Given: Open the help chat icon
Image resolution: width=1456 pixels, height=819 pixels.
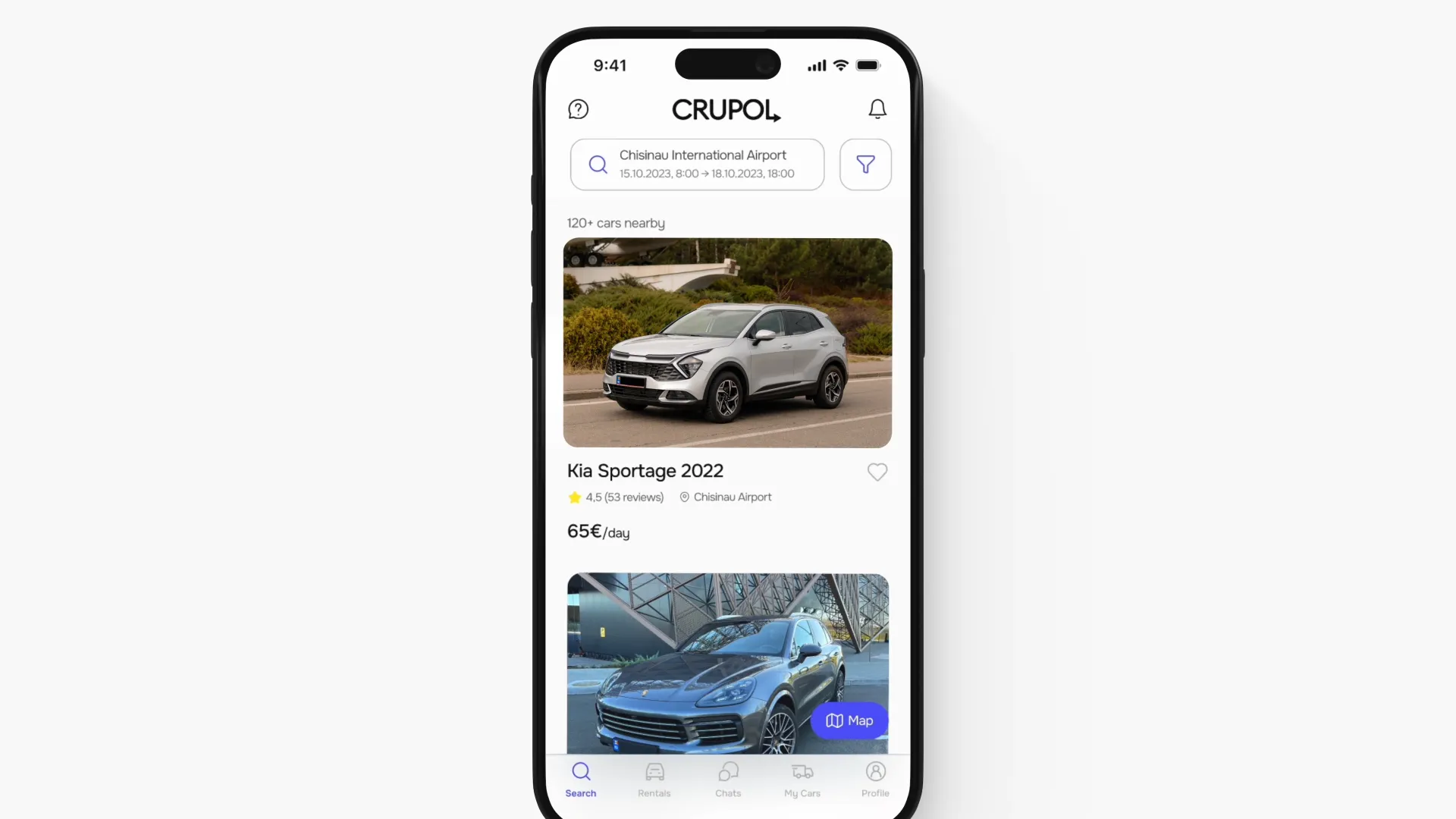Looking at the screenshot, I should tap(578, 109).
